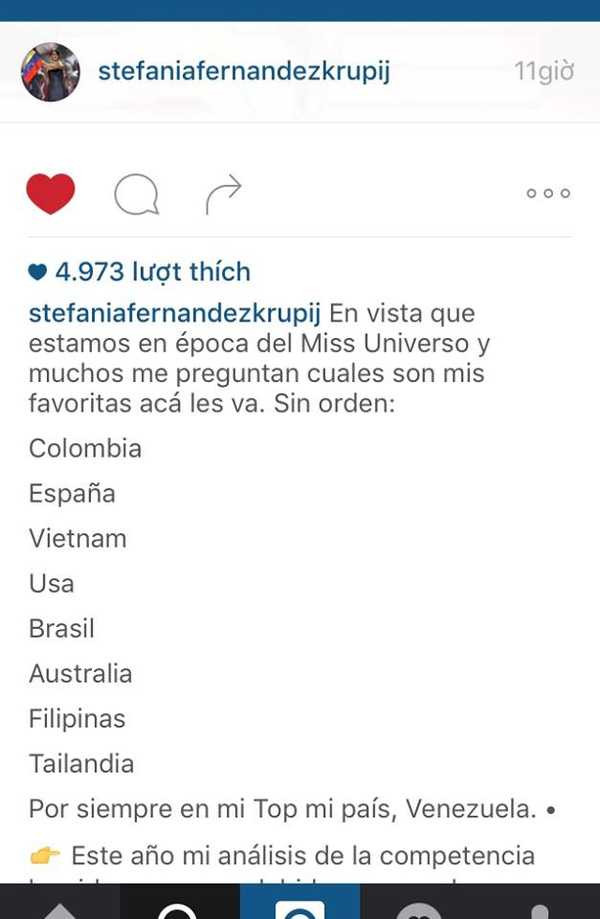Open the three-dot options menu
Image resolution: width=600 pixels, height=919 pixels.
pos(548,194)
